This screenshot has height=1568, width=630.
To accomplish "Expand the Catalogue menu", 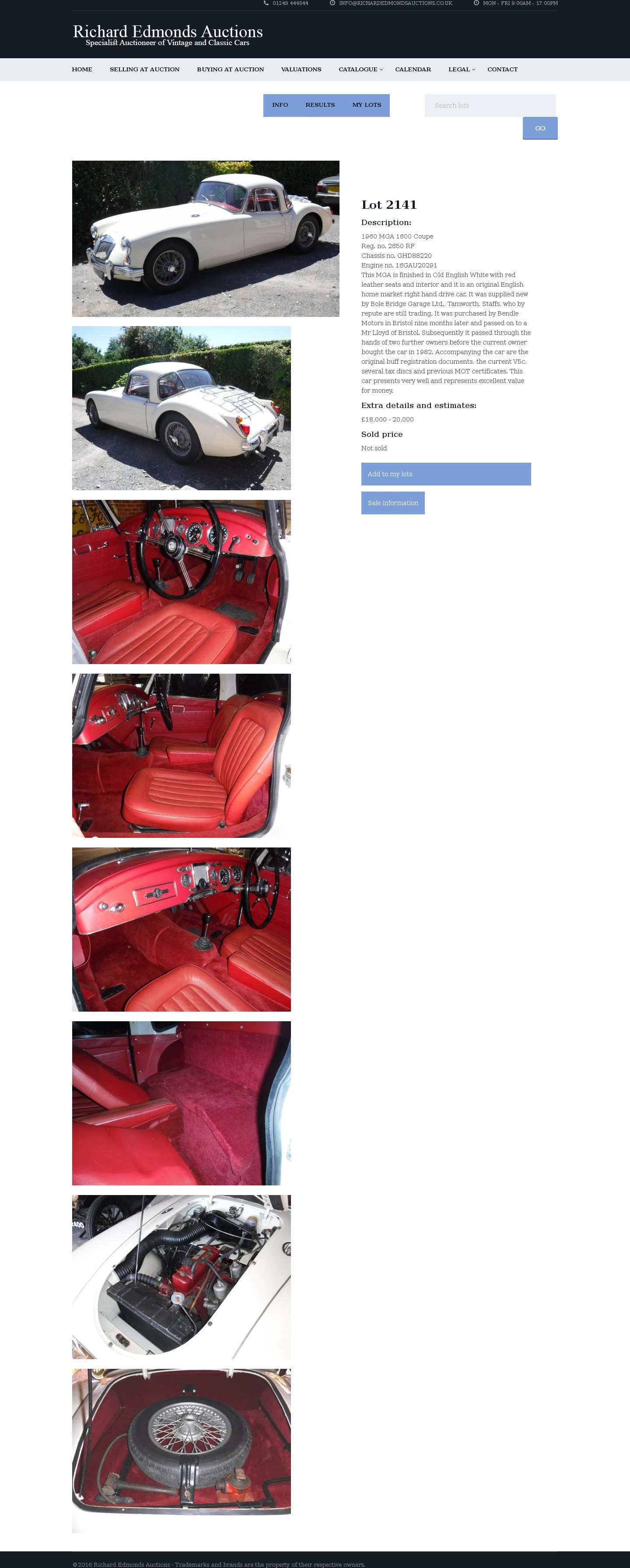I will pos(360,70).
